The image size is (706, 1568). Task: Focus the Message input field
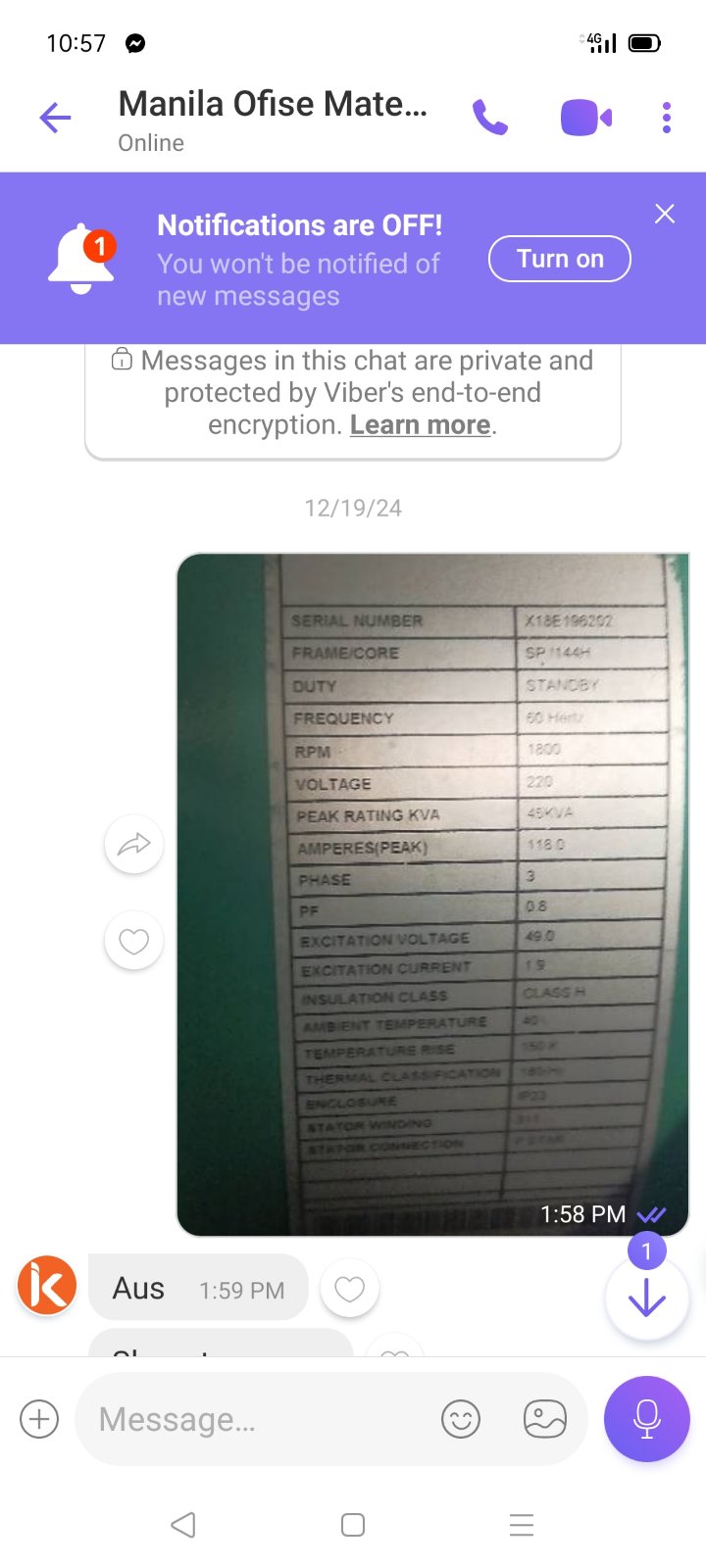click(255, 1419)
